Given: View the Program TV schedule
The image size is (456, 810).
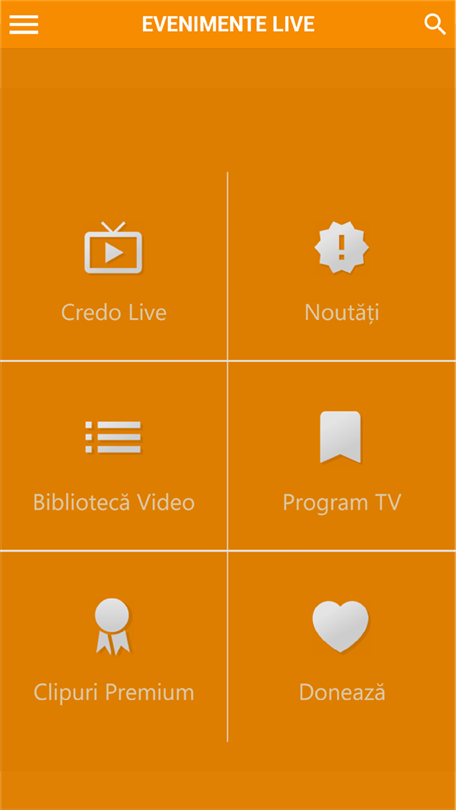Looking at the screenshot, I should point(342,456).
